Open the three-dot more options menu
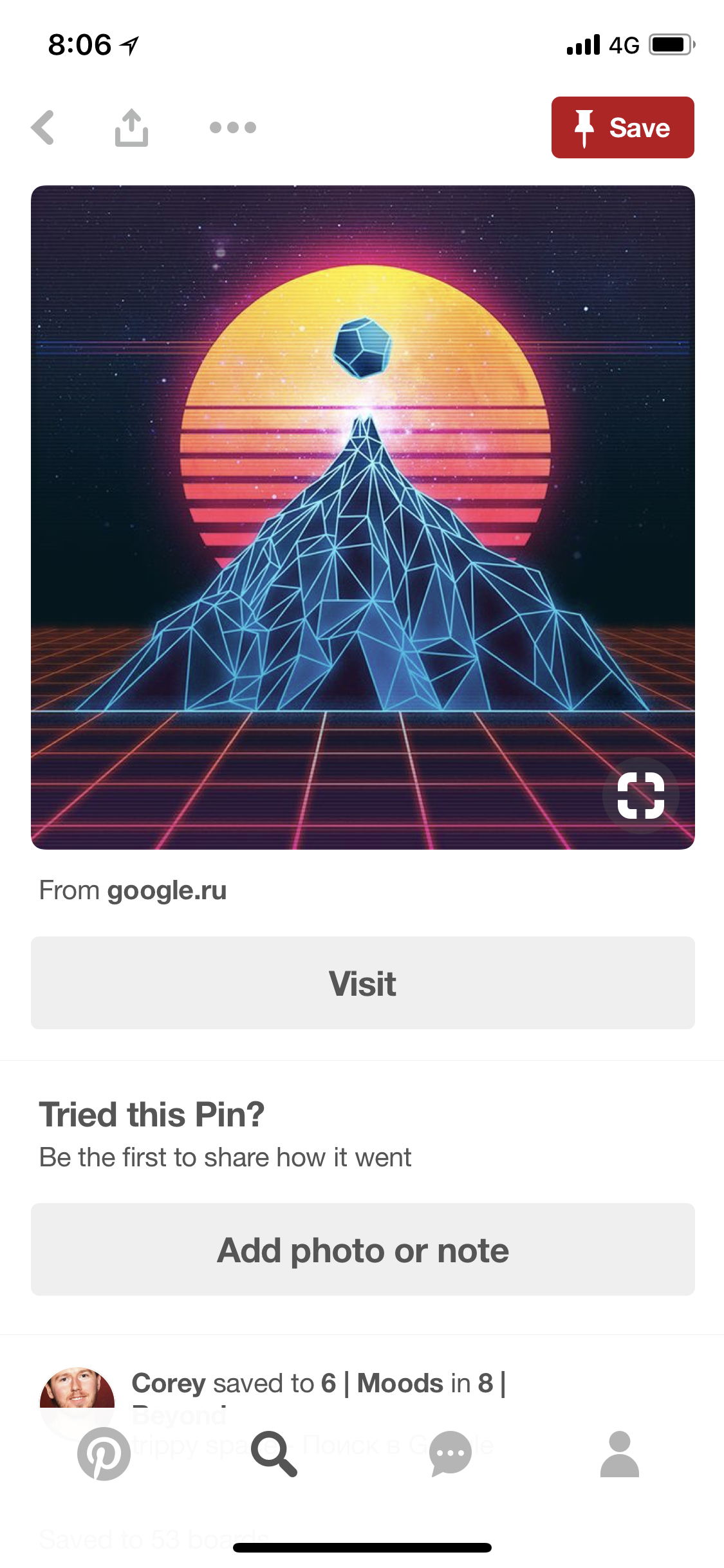Image resolution: width=724 pixels, height=1568 pixels. 233,127
